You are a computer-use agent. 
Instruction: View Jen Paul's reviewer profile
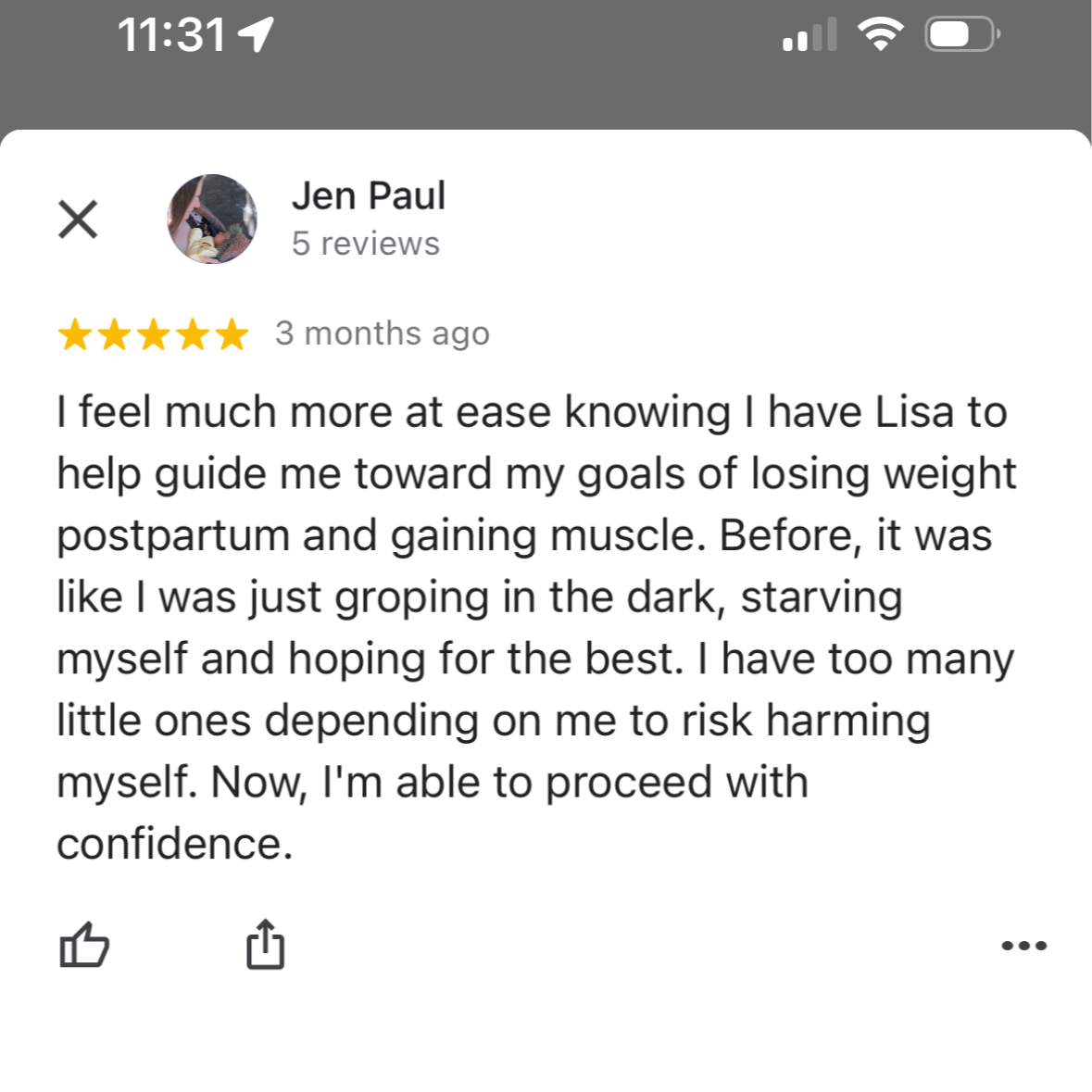coord(368,196)
